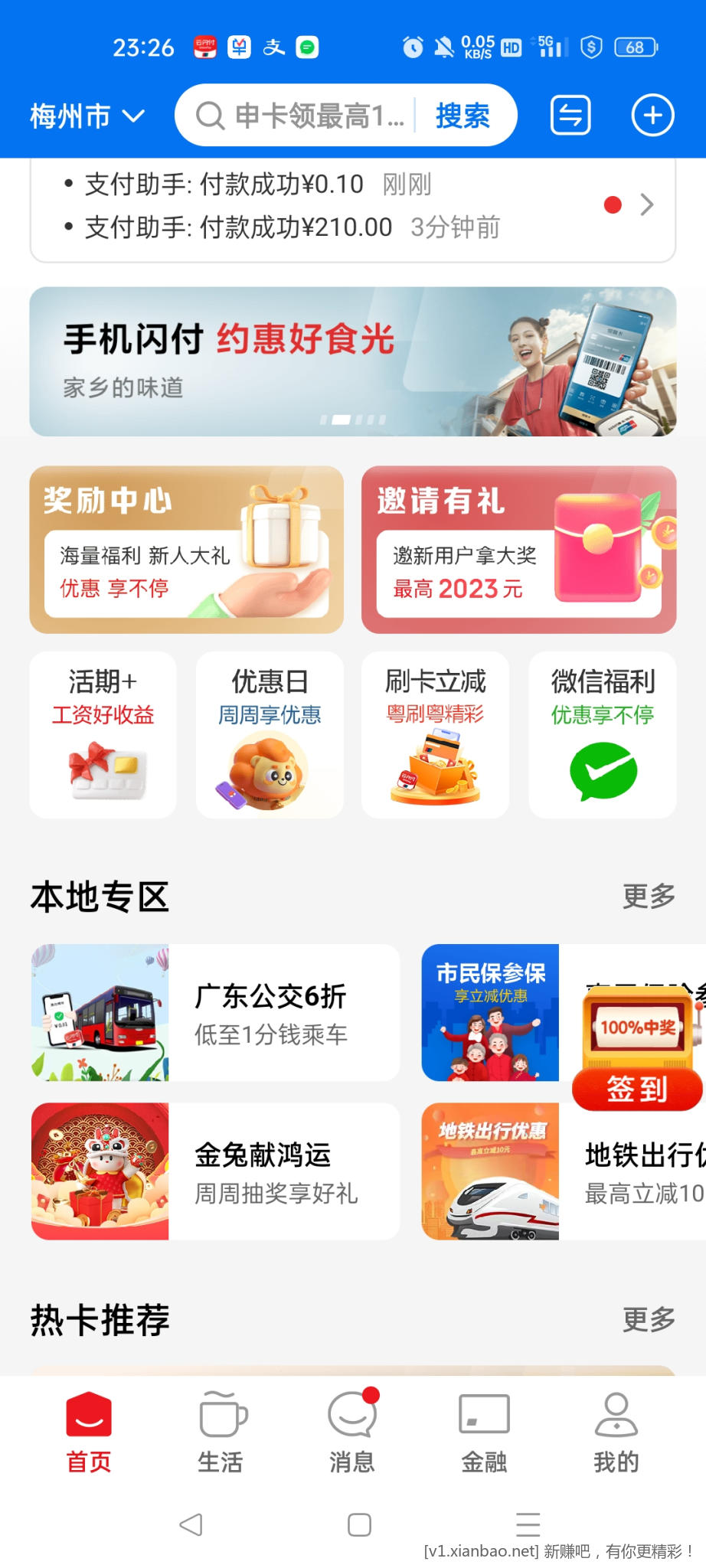Expand the 支付助手 payment notifications
The image size is (706, 1568).
[646, 205]
